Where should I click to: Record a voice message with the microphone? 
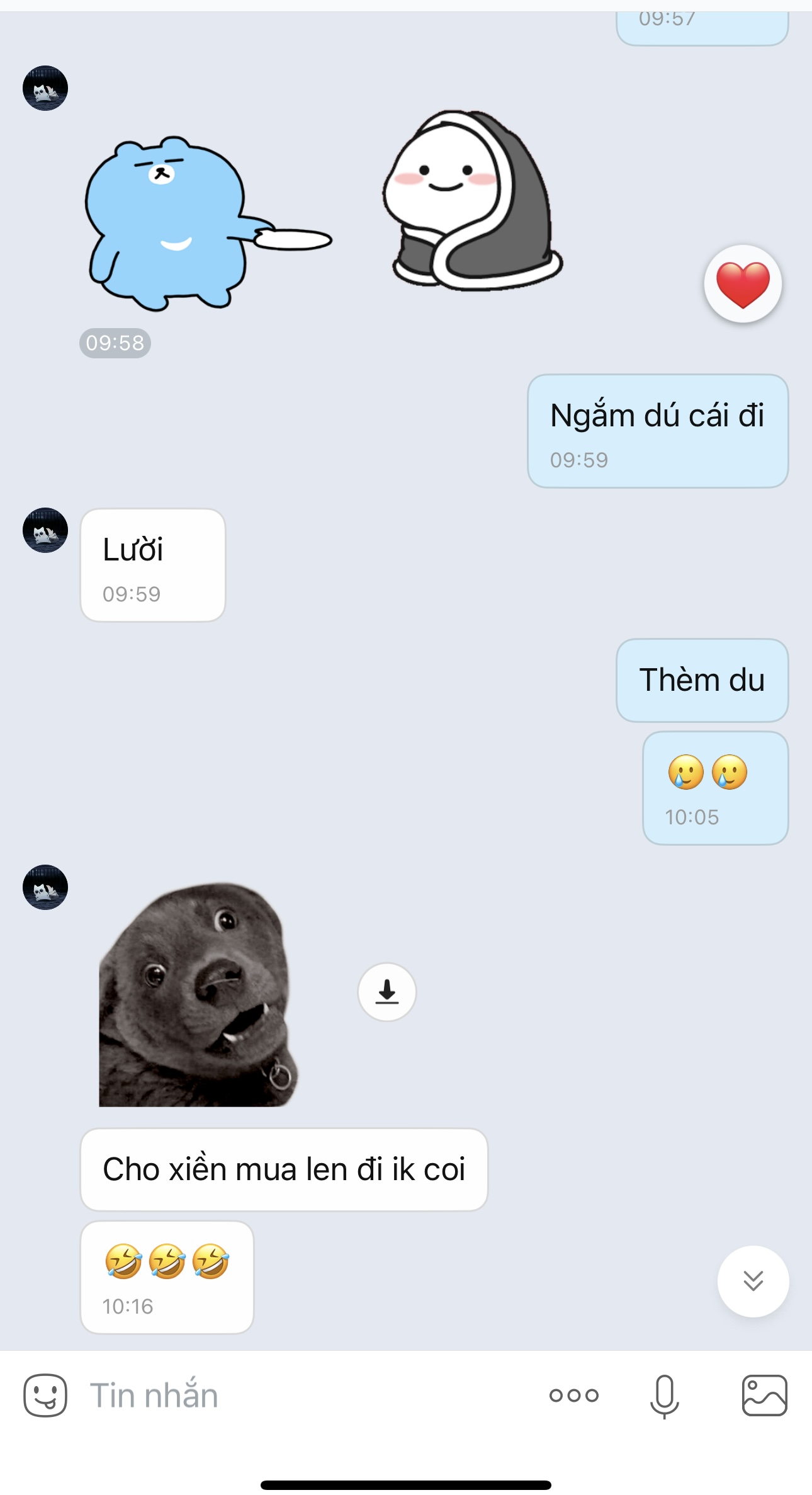pyautogui.click(x=664, y=1396)
